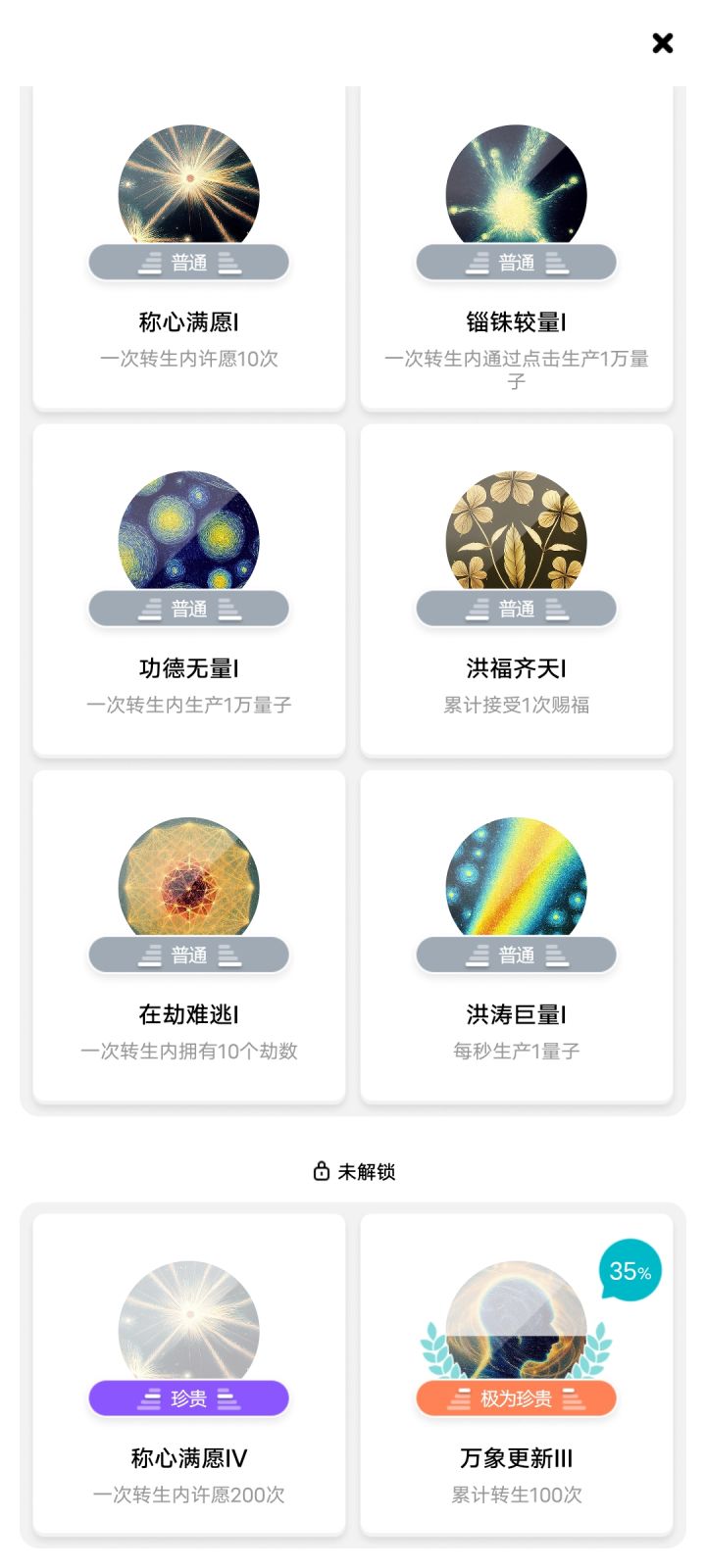Screen dimensions: 706x1568
Task: Select the 洪涛巨量I achievement card
Action: [x=517, y=937]
